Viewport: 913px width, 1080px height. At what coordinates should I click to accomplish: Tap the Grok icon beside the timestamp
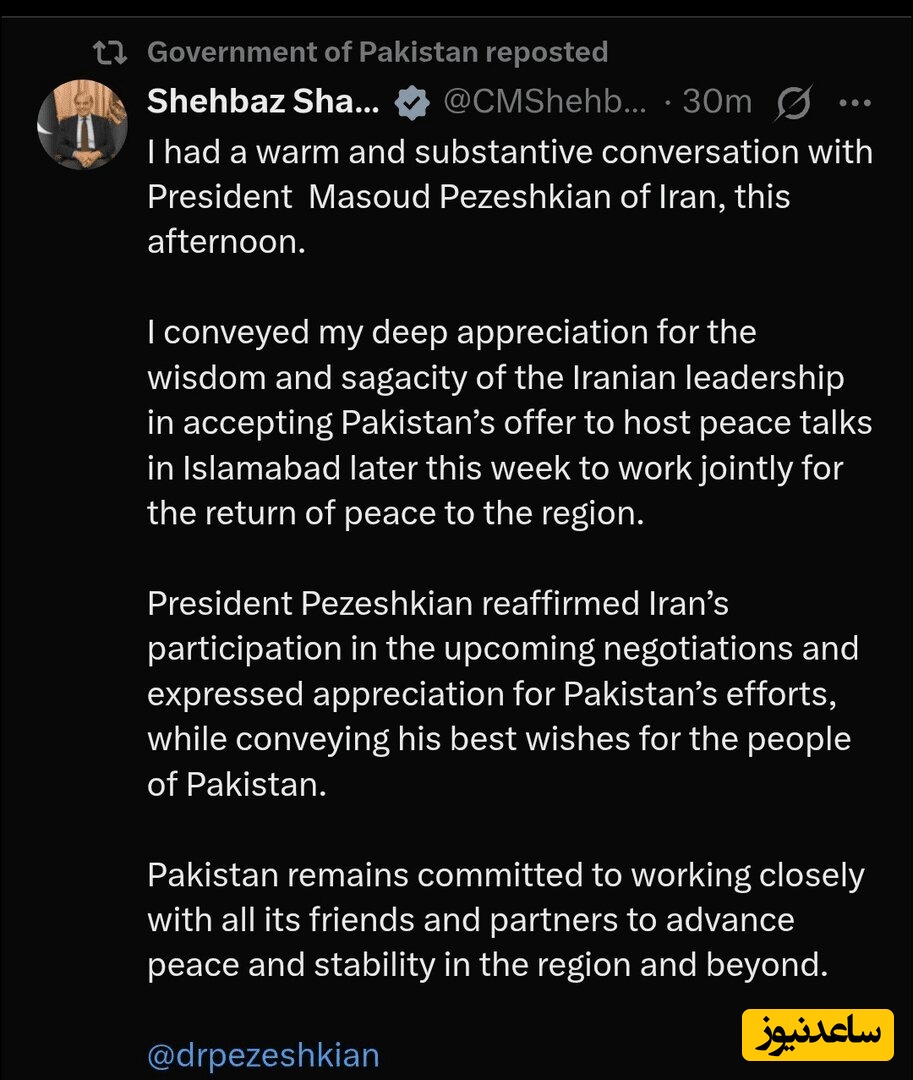point(792,102)
